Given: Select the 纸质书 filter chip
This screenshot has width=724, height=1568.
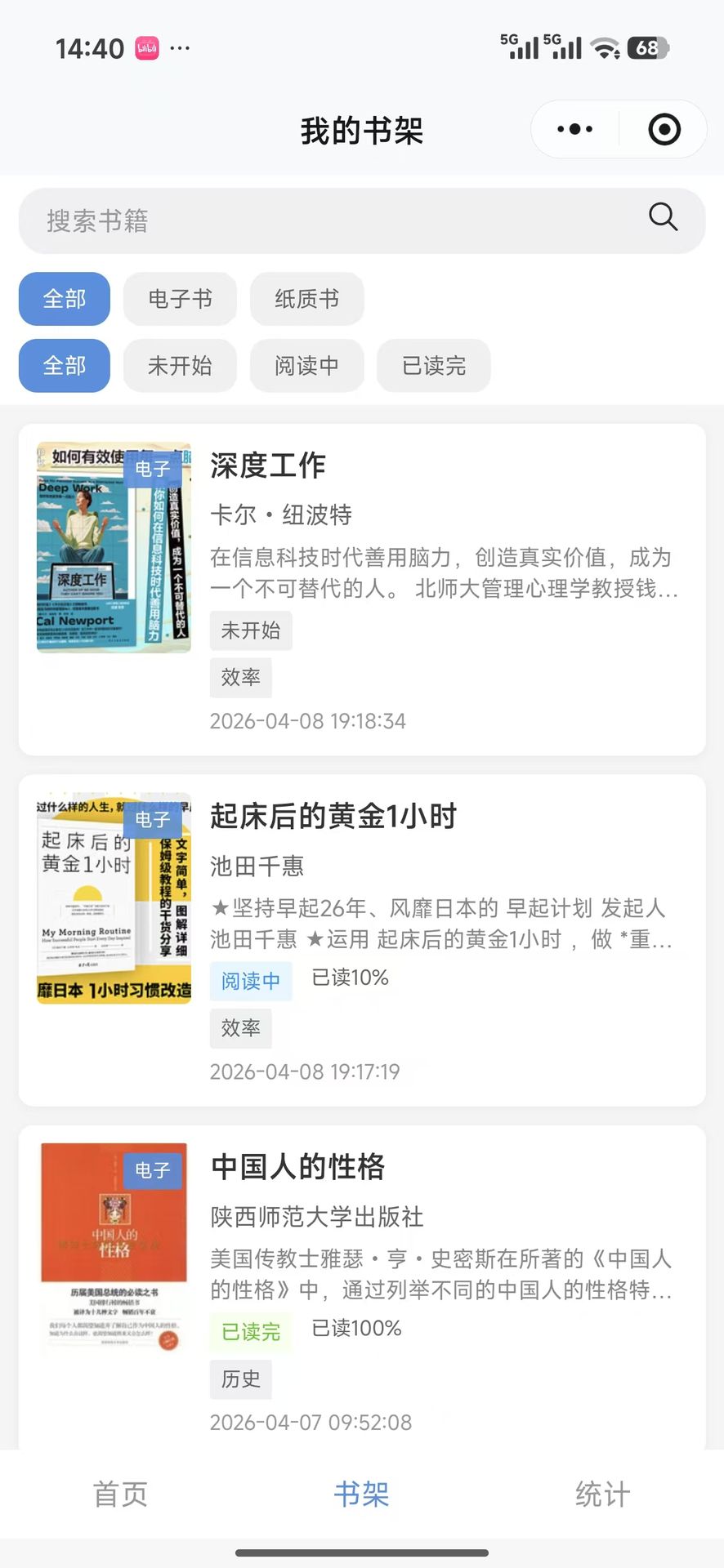Looking at the screenshot, I should coord(306,300).
